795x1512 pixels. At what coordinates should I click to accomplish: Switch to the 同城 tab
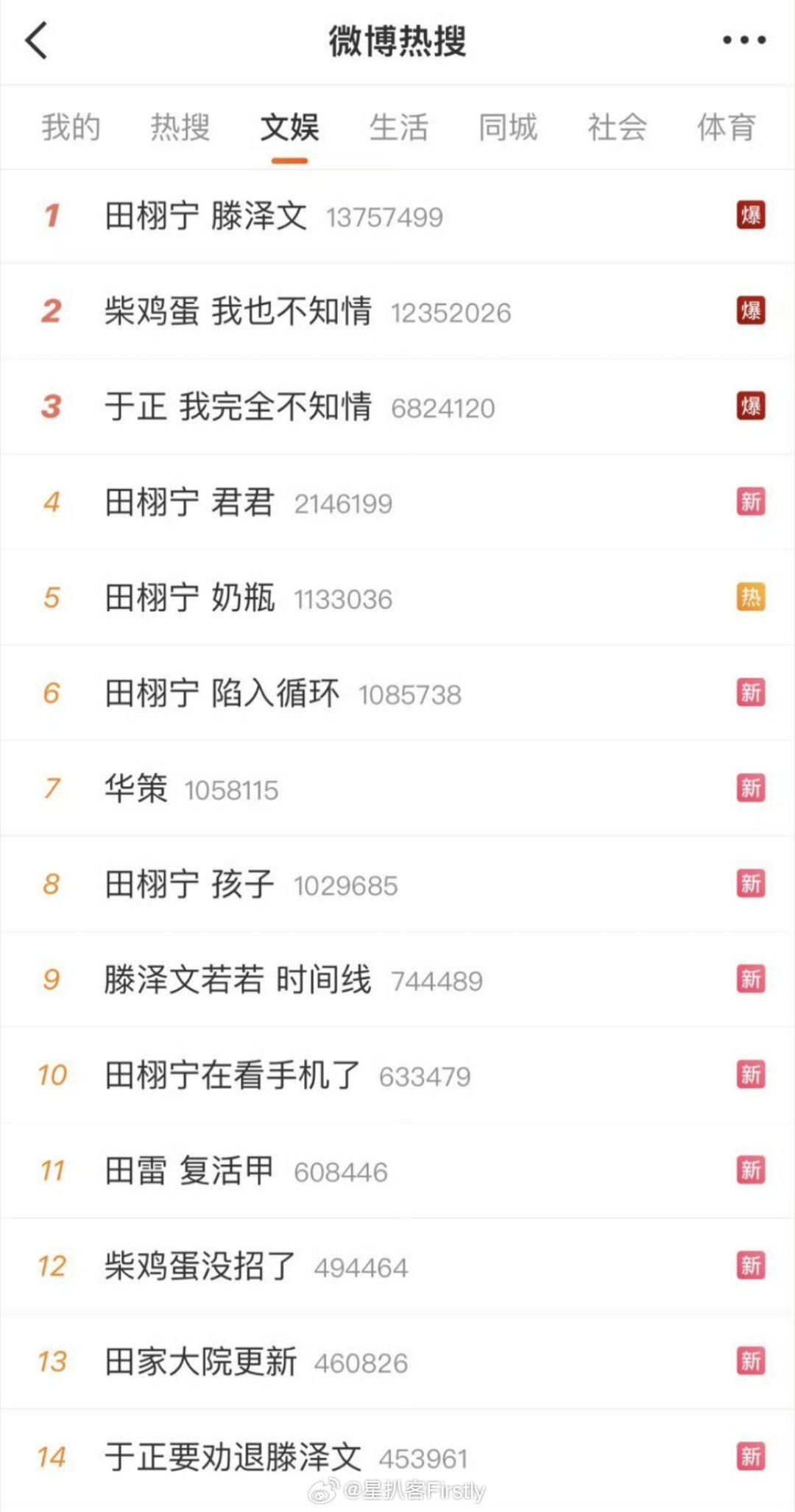click(x=508, y=127)
